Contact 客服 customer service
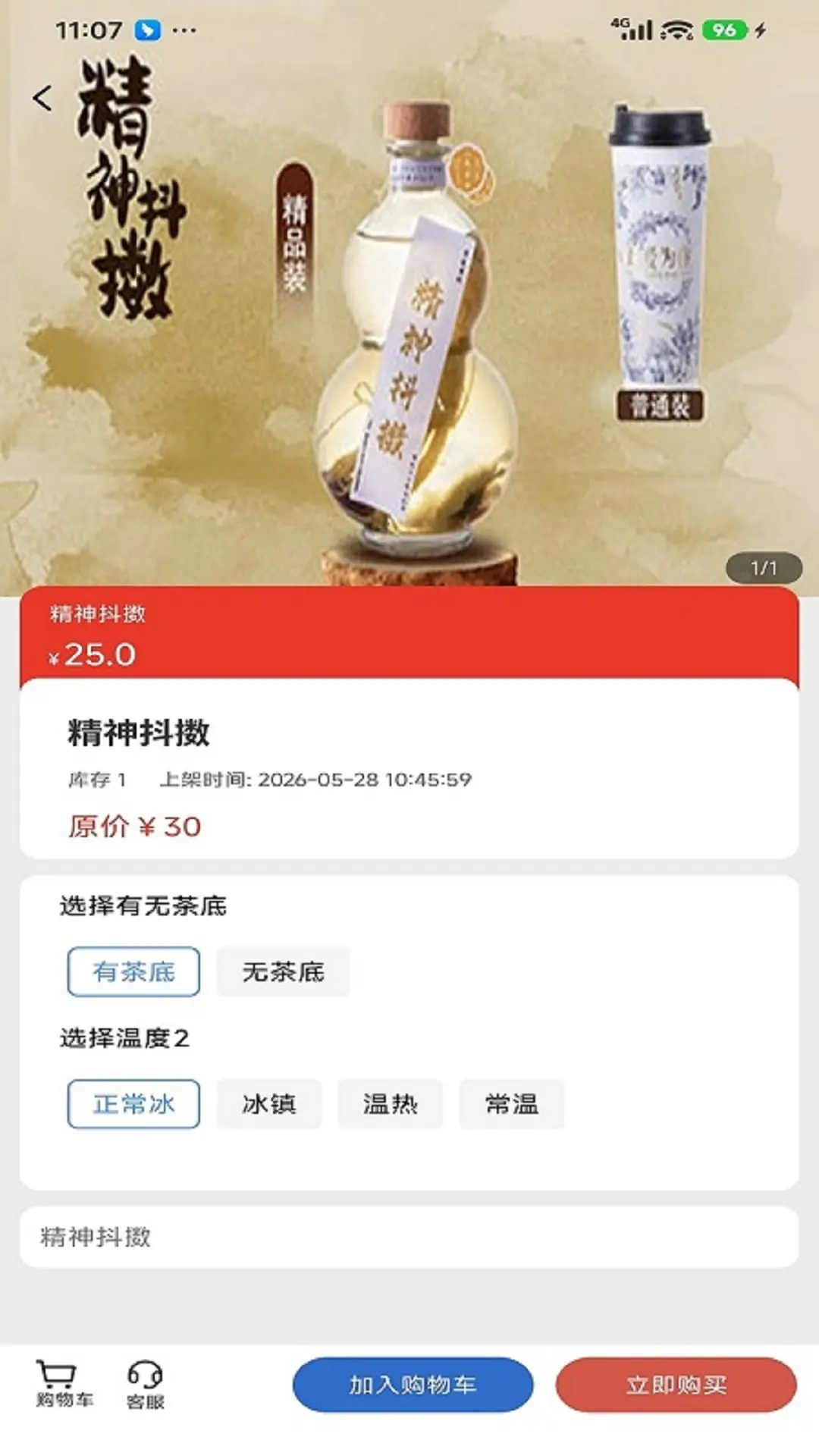Viewport: 819px width, 1456px height. pos(146,1384)
